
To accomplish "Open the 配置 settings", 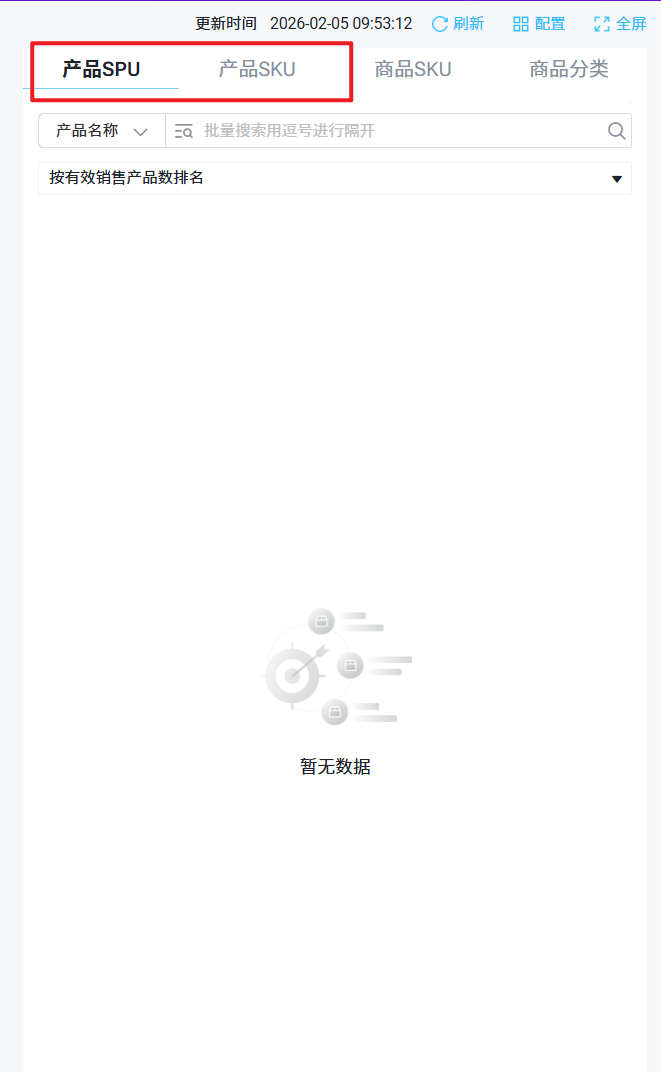I will click(539, 24).
